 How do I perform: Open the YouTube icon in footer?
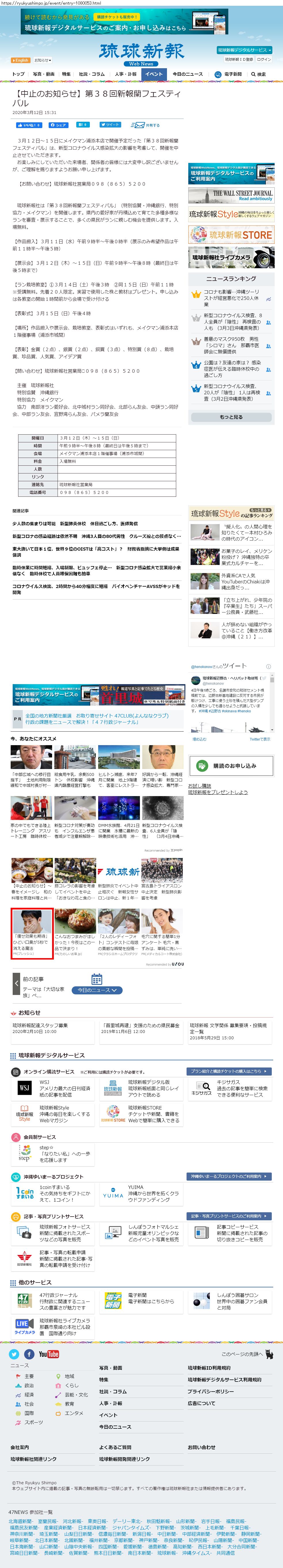pyautogui.click(x=49, y=1354)
